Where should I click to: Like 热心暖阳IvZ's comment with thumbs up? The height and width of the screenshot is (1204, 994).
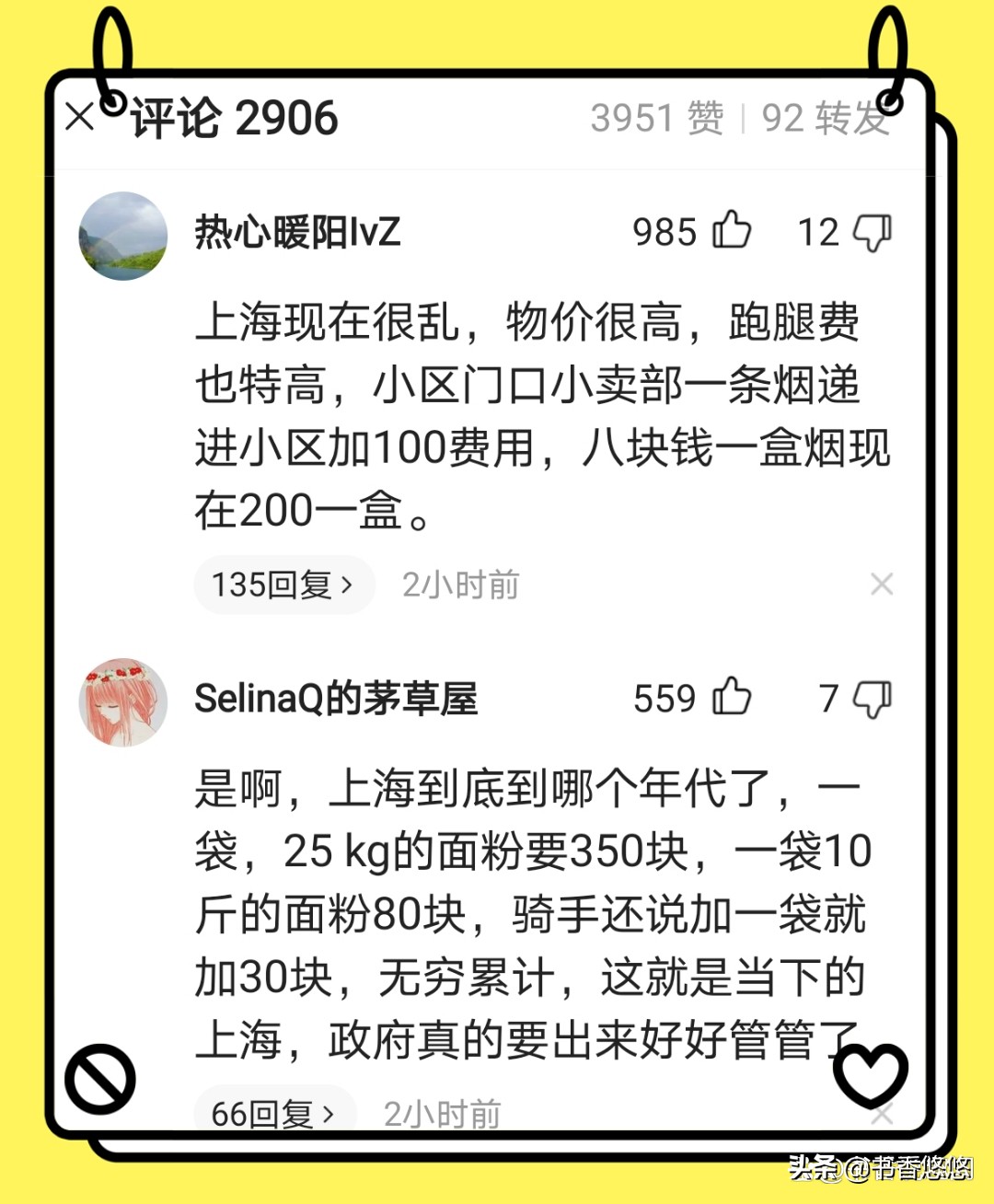(732, 232)
